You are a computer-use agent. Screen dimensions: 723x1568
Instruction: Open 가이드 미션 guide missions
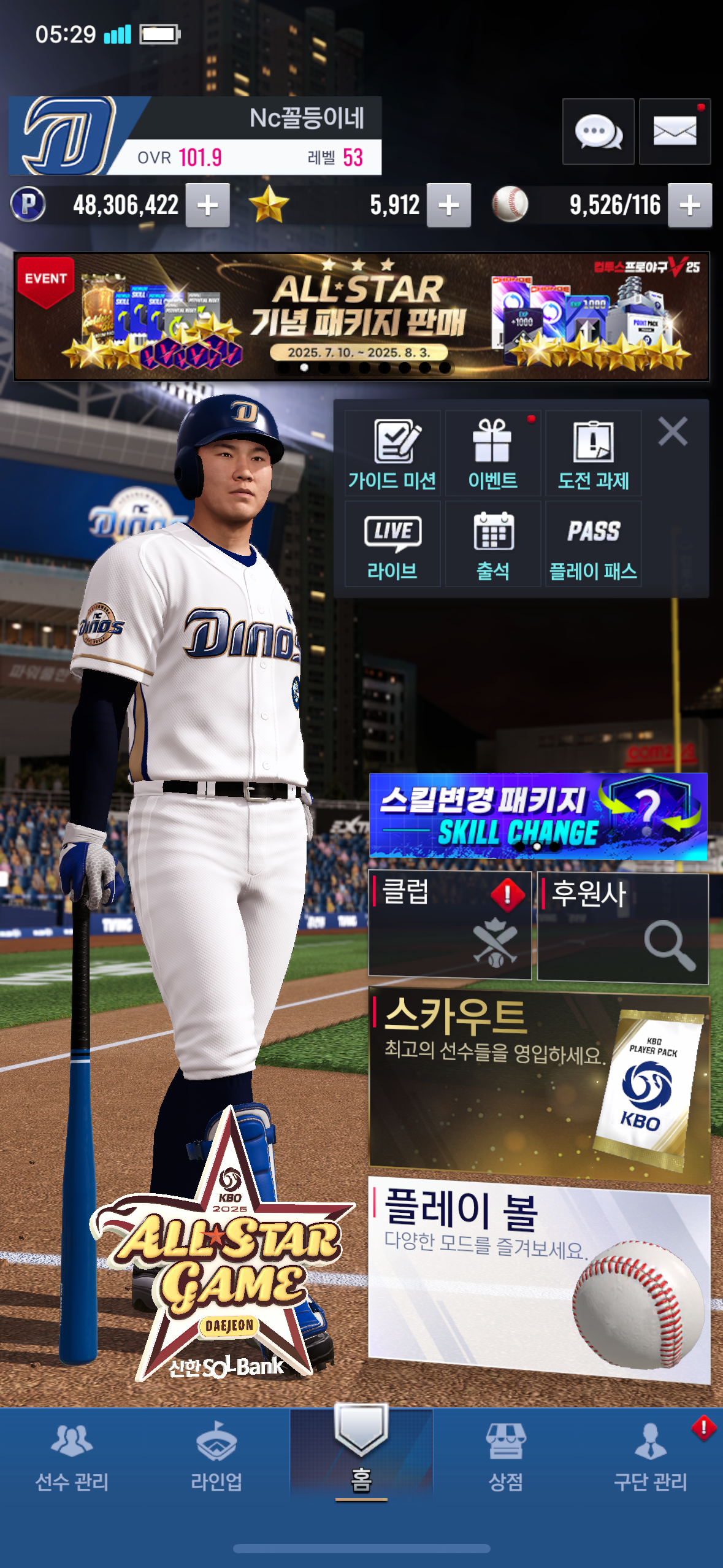click(392, 453)
